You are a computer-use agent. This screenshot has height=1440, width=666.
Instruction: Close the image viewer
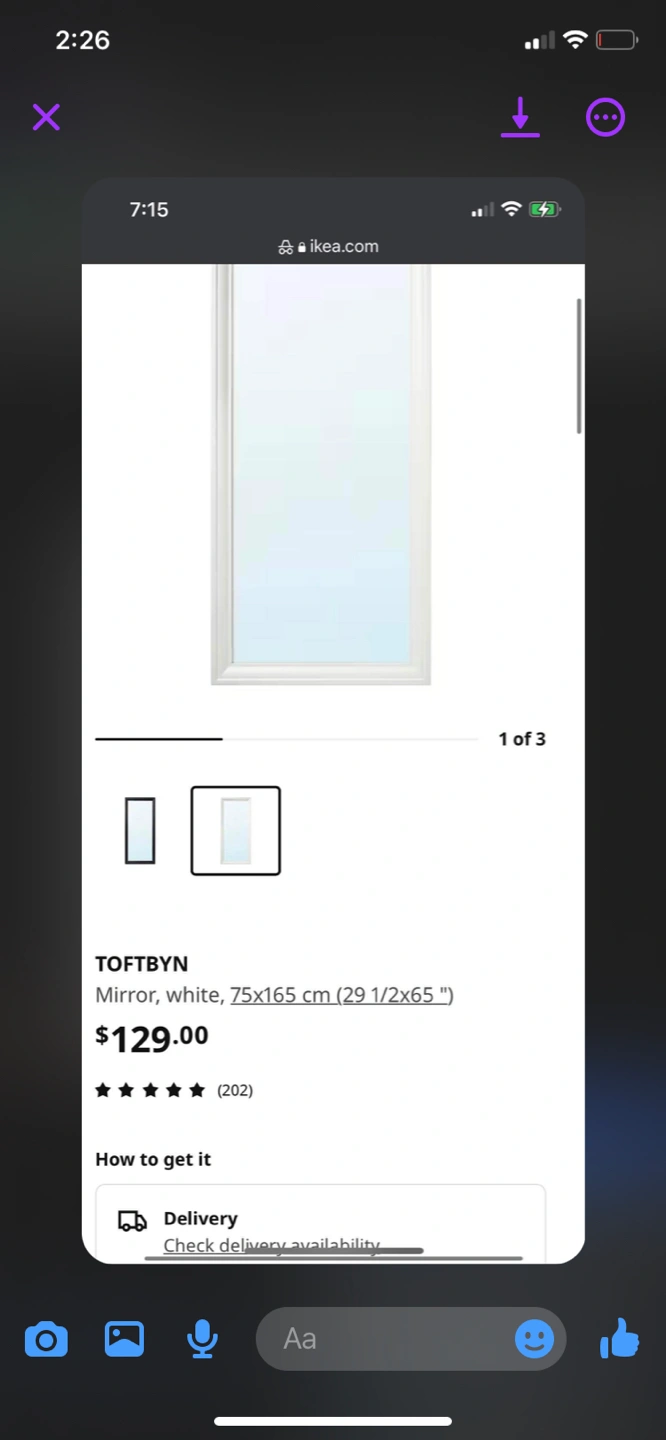pos(46,118)
